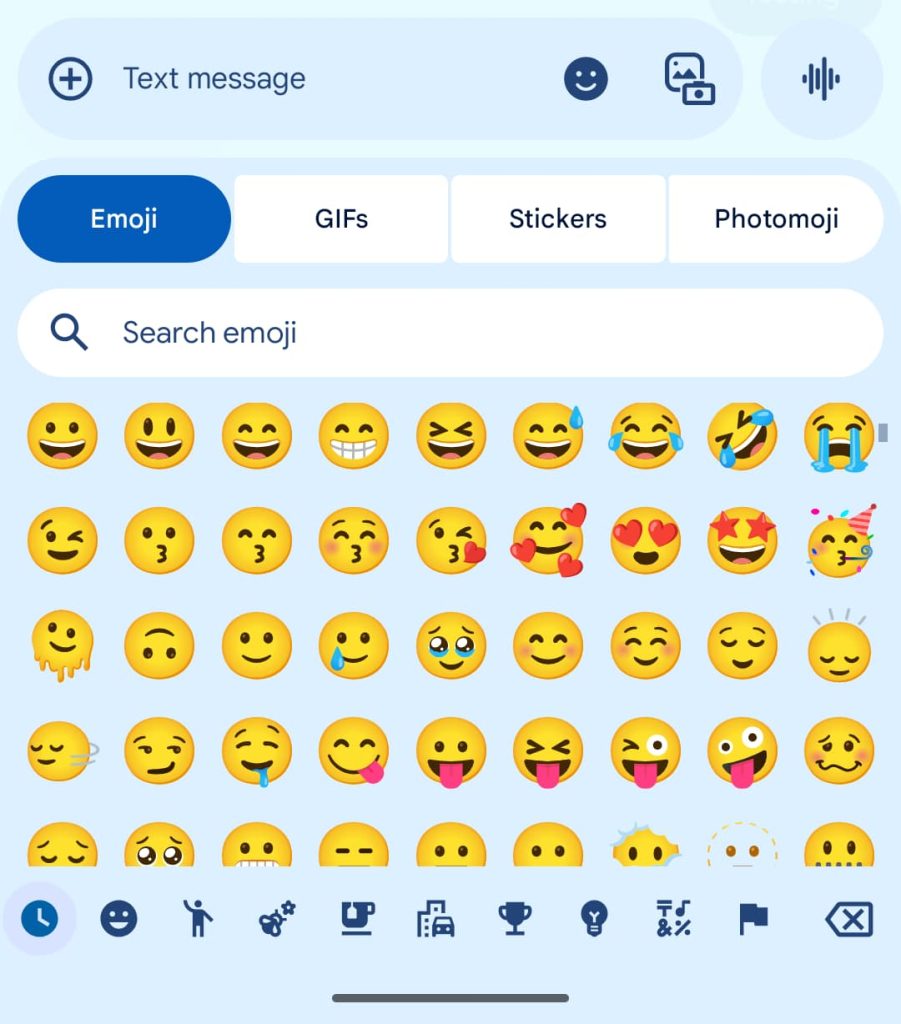Open the people emoji category

198,918
